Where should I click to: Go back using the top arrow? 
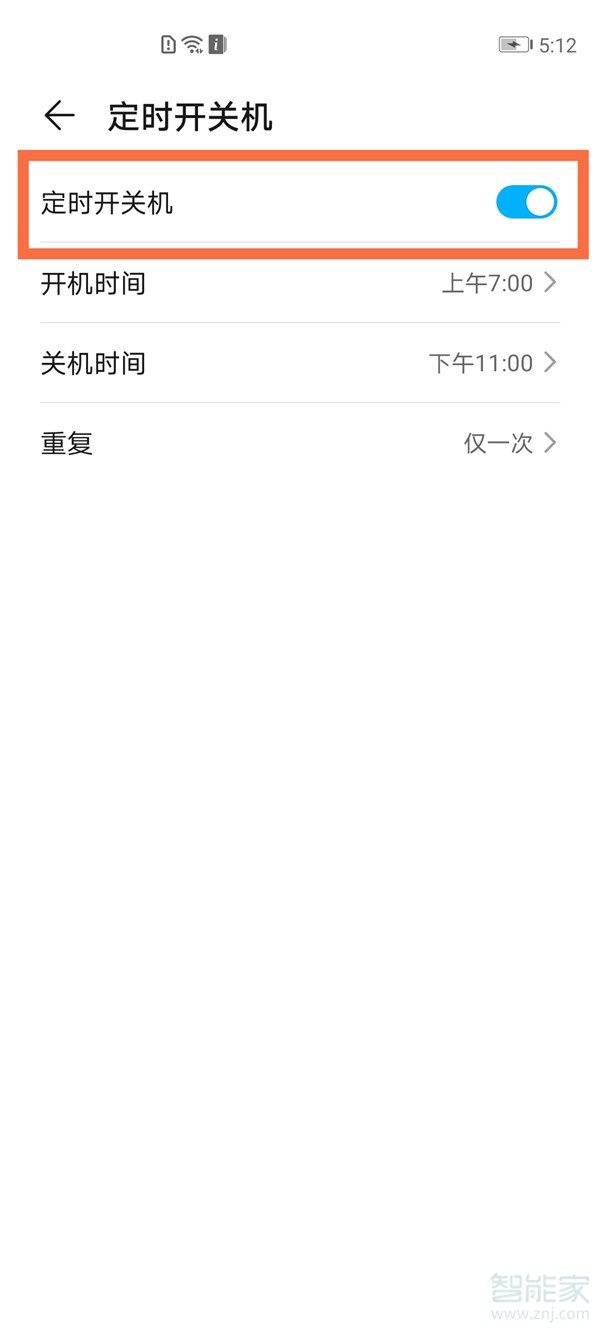(60, 116)
